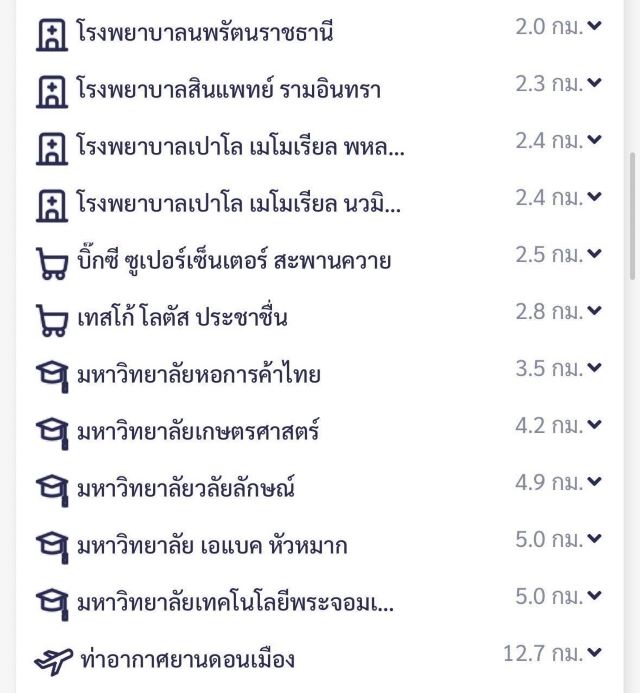The height and width of the screenshot is (693, 640).
Task: Expand โรงพยาบาลนพรัตนราชธานี row
Action: tap(595, 27)
